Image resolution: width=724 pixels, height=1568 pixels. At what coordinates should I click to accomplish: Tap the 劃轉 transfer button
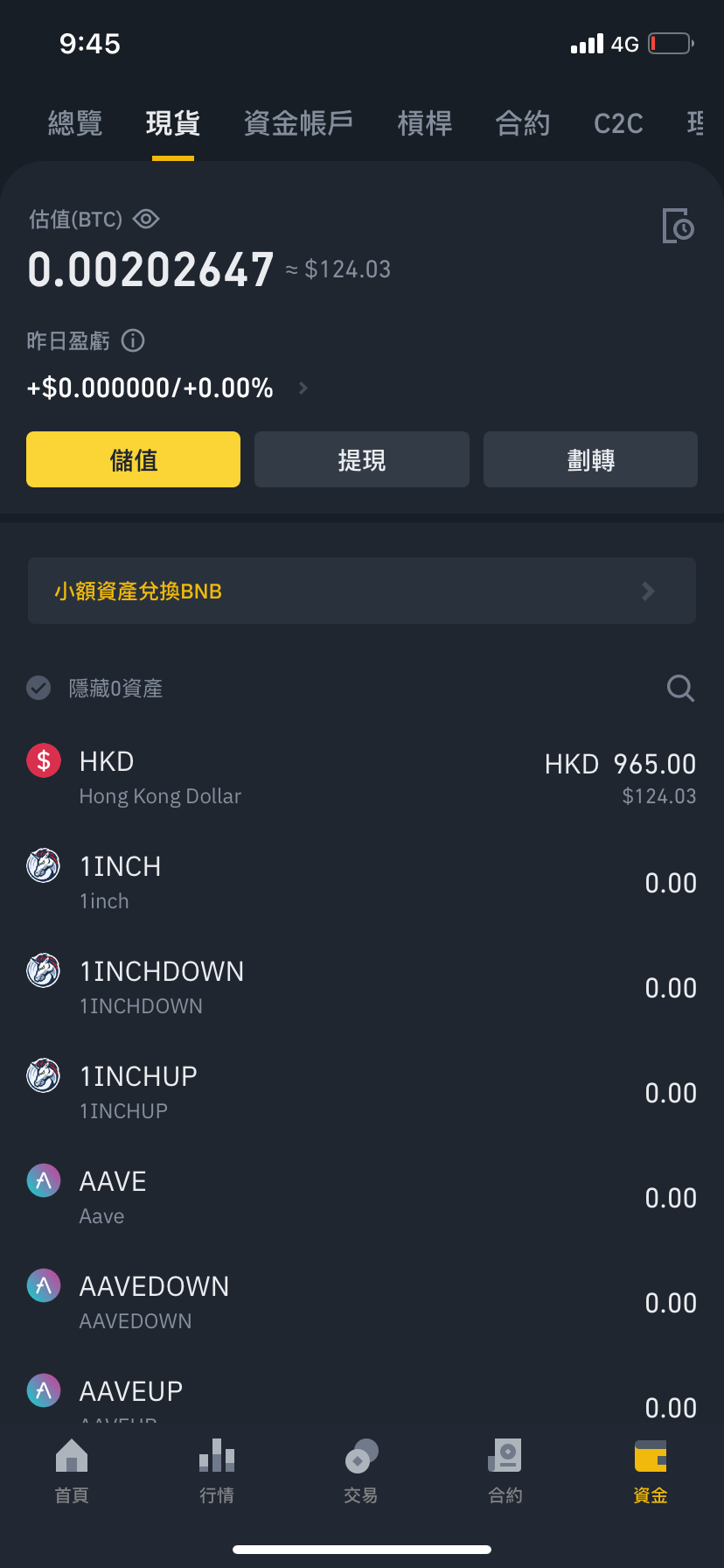pos(589,458)
